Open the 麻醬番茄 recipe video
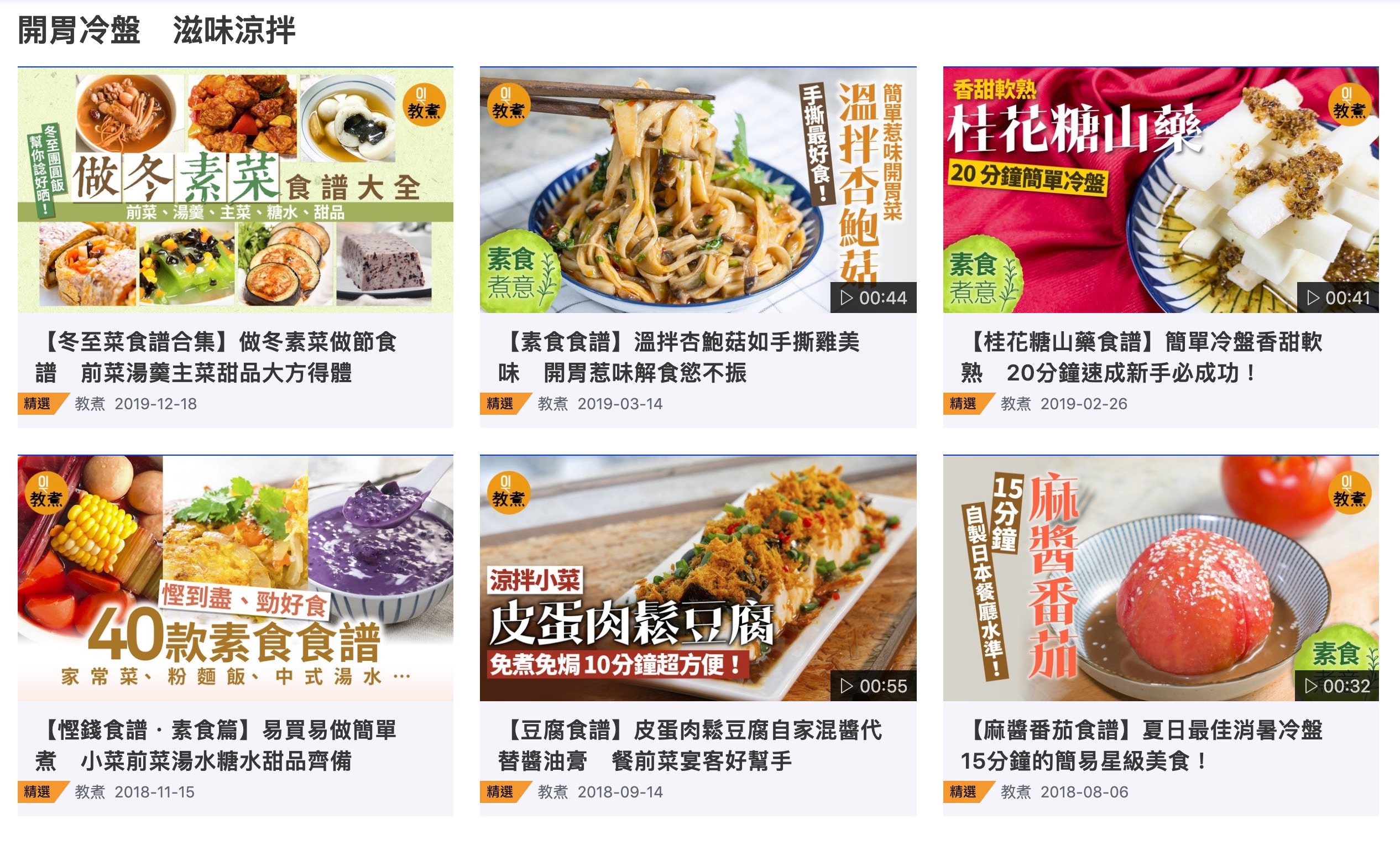The image size is (1400, 845). pyautogui.click(x=1160, y=578)
